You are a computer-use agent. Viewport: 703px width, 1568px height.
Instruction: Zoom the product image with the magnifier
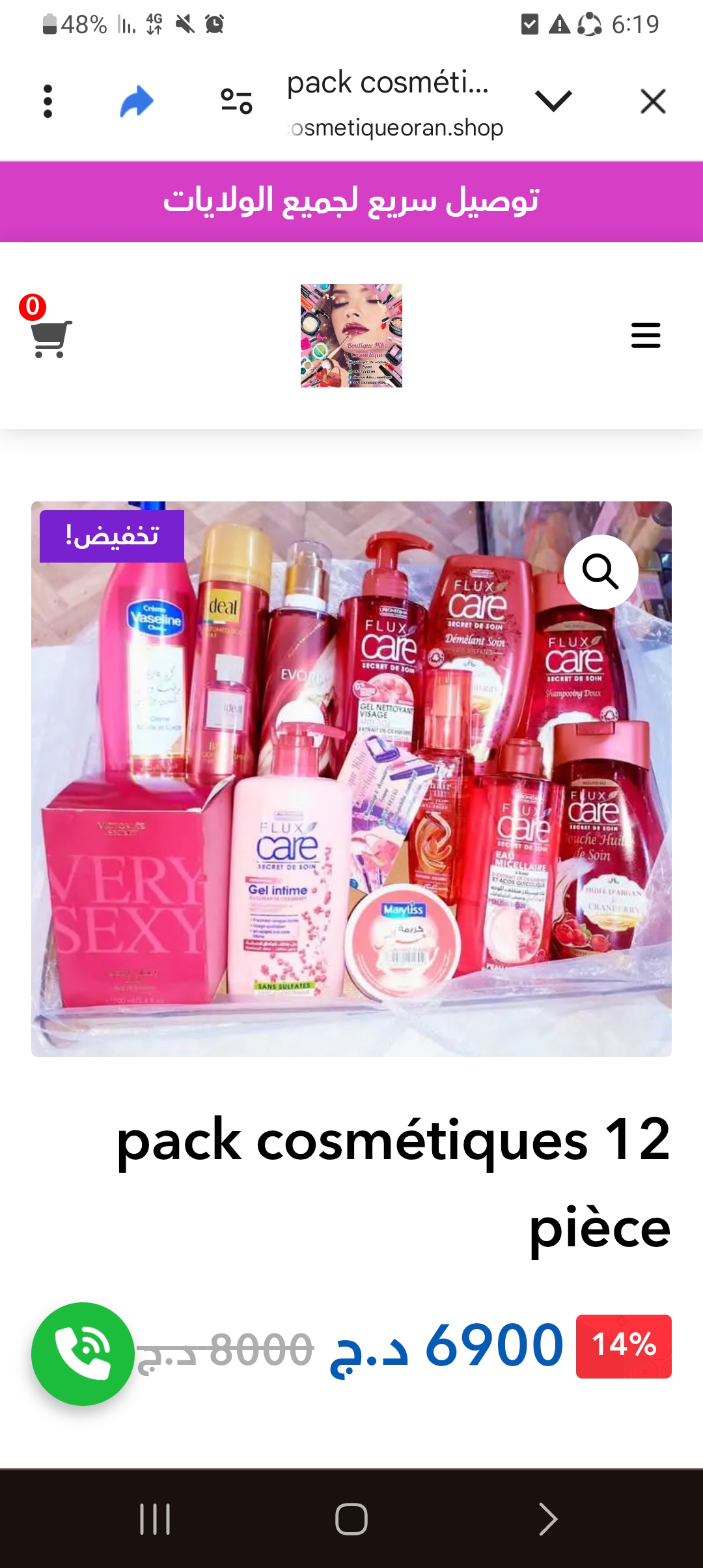pos(600,572)
